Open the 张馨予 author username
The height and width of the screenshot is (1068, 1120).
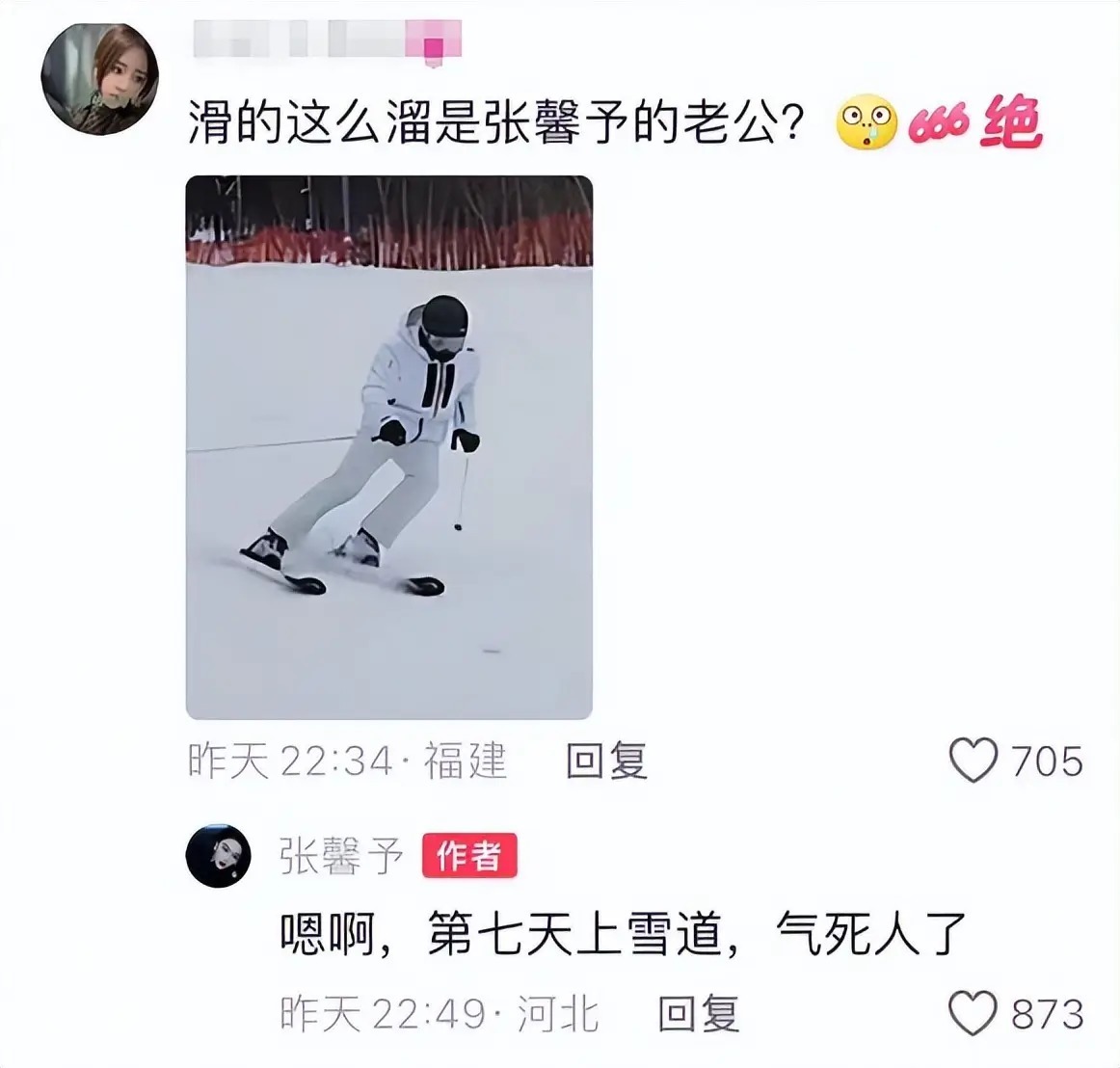point(341,855)
